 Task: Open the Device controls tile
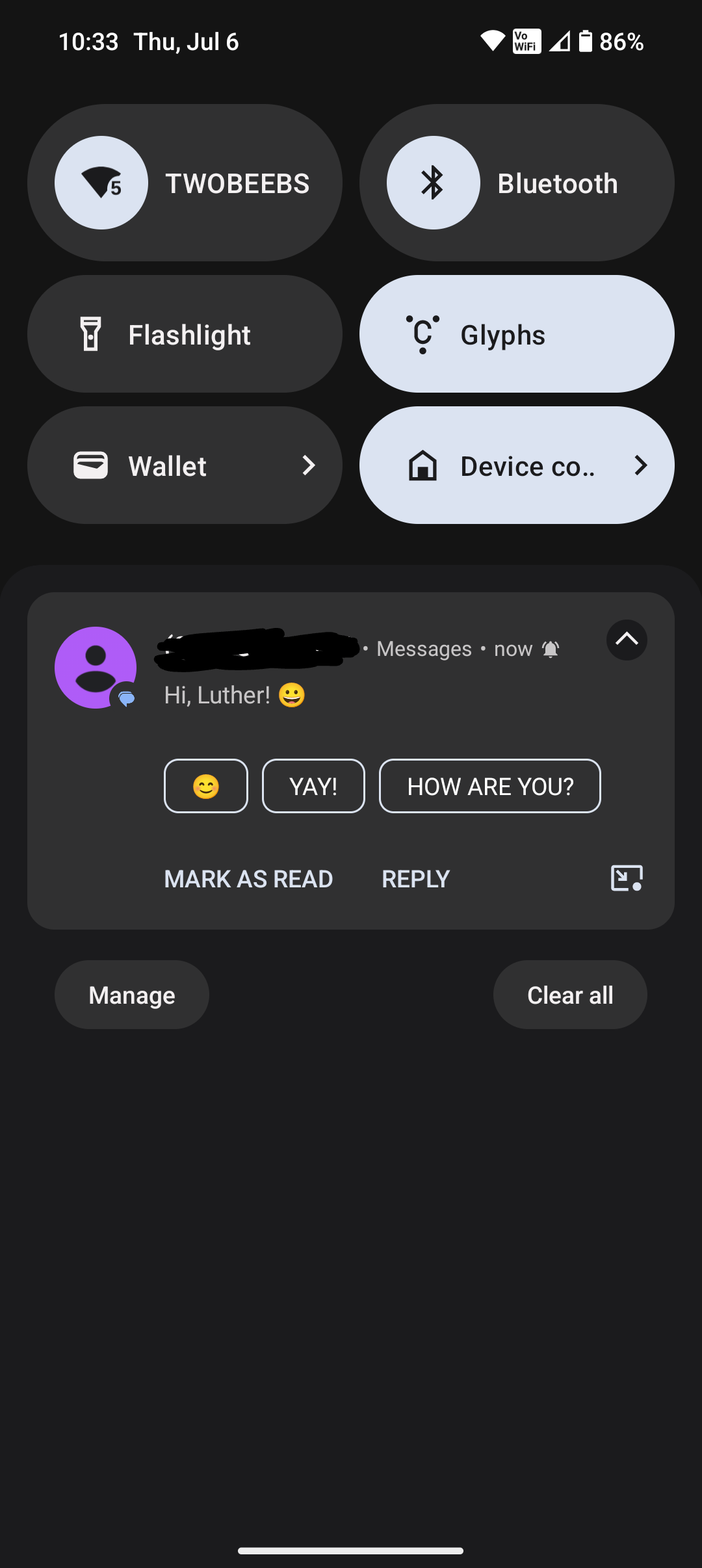(517, 465)
